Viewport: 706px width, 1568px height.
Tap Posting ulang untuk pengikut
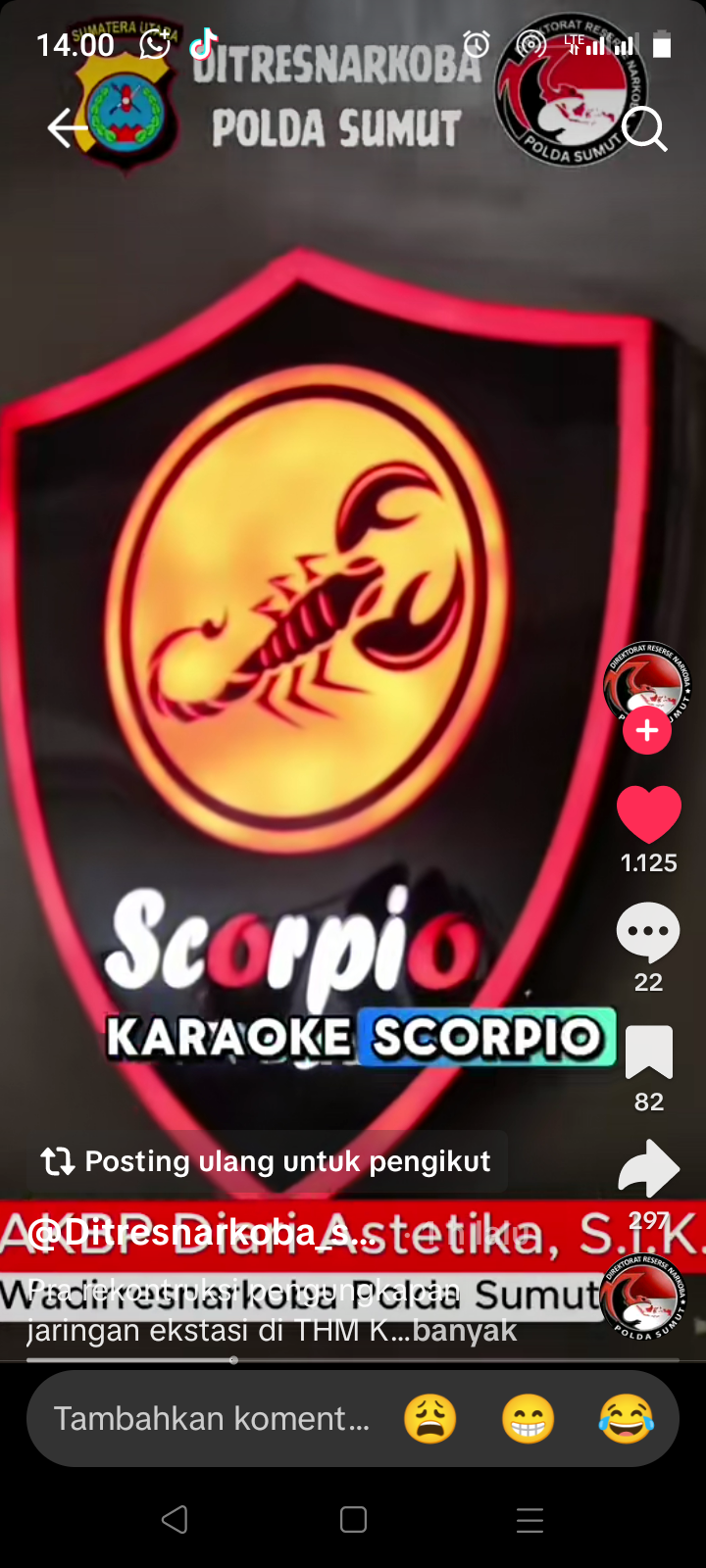click(267, 1161)
